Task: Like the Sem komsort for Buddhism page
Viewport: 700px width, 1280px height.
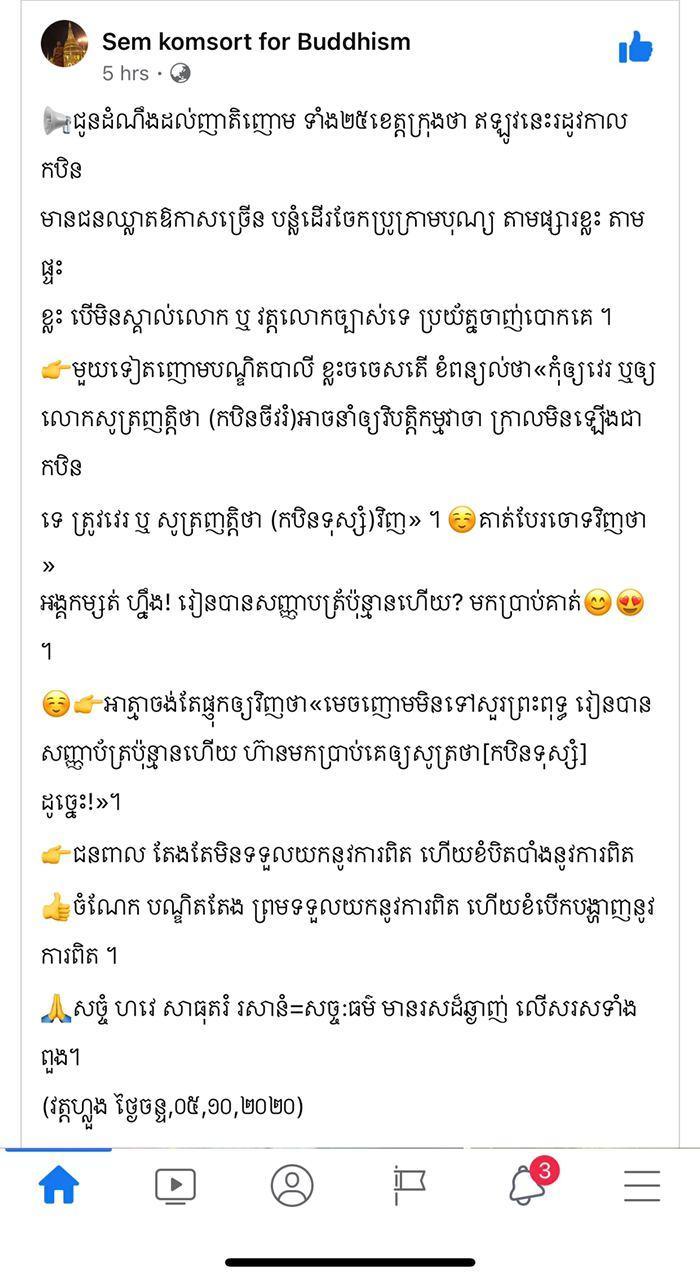Action: coord(635,47)
